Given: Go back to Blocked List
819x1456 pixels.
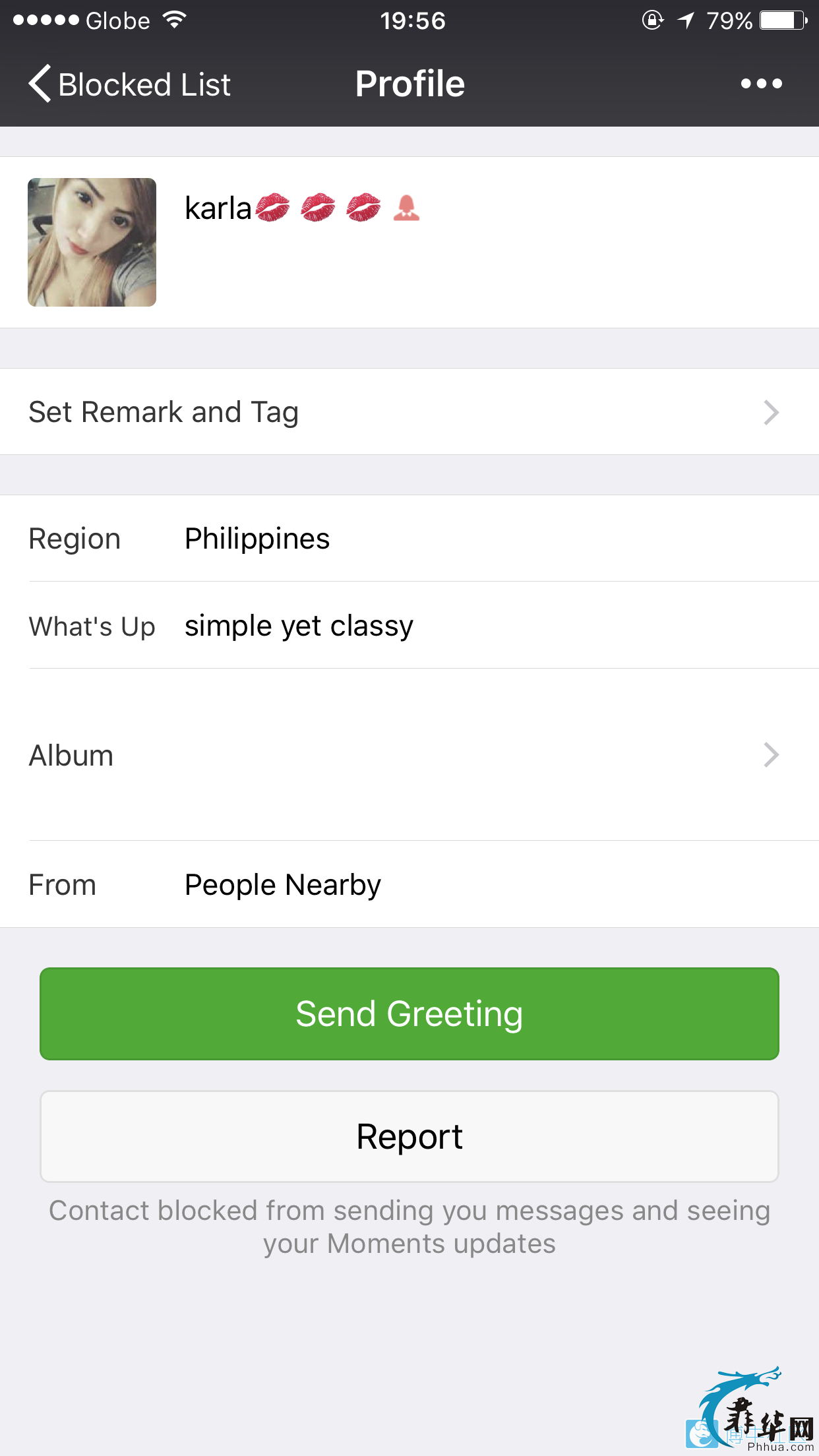Looking at the screenshot, I should coord(129,84).
